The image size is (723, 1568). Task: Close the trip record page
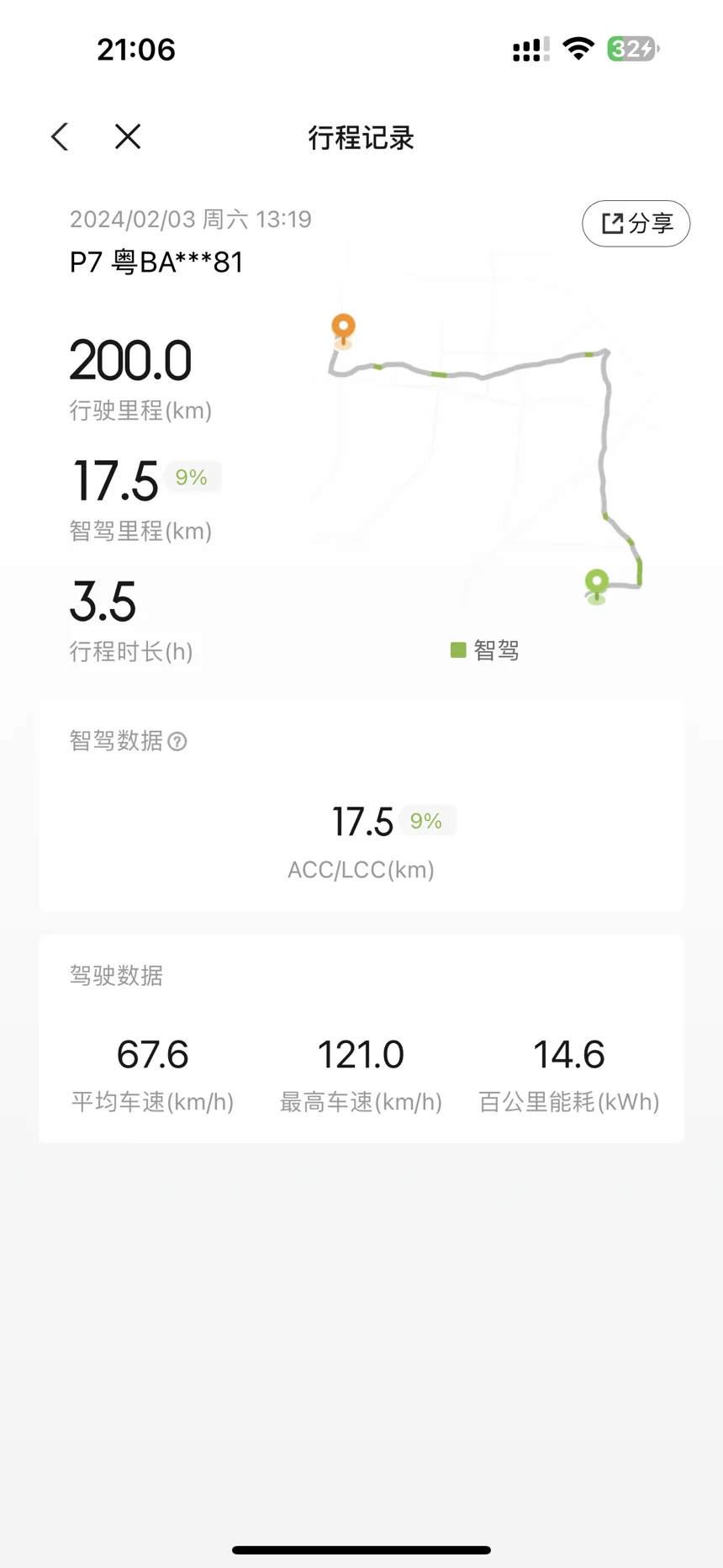[x=128, y=136]
